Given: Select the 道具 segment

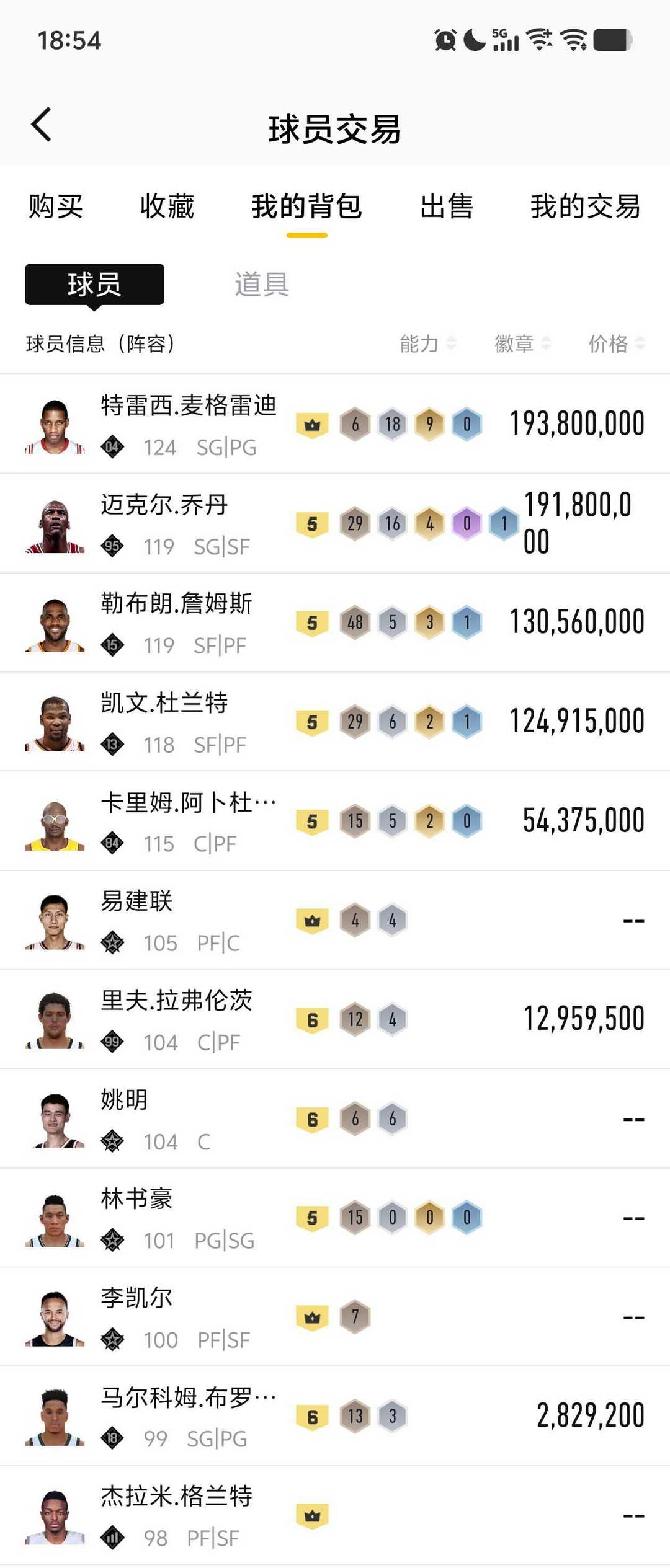Looking at the screenshot, I should (261, 285).
